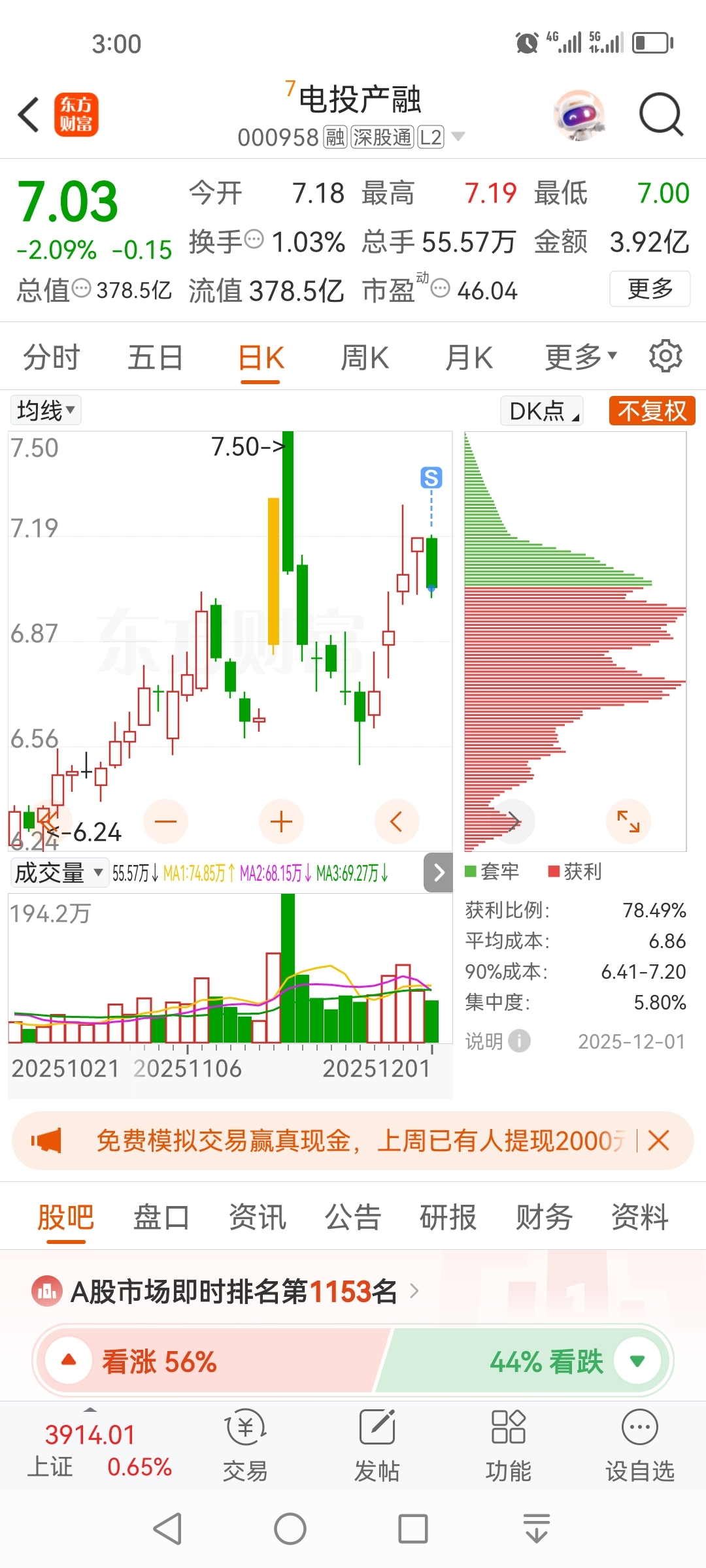Open the stock search icon

click(x=661, y=115)
